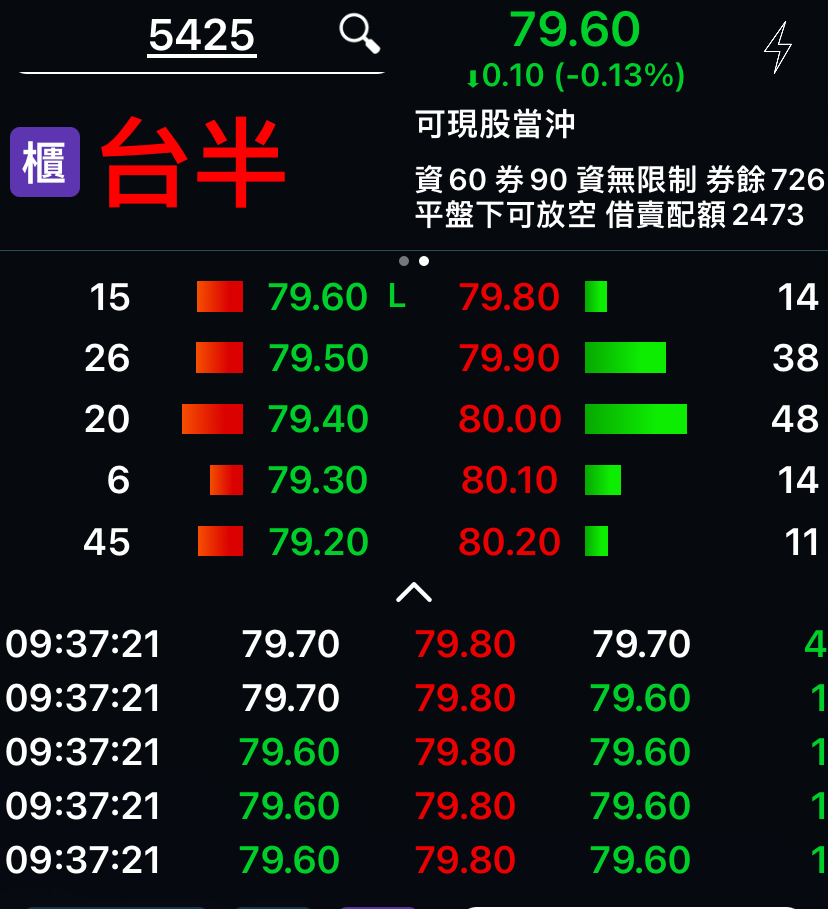This screenshot has height=909, width=828.
Task: Expand the trade list with the up chevron
Action: (413, 593)
